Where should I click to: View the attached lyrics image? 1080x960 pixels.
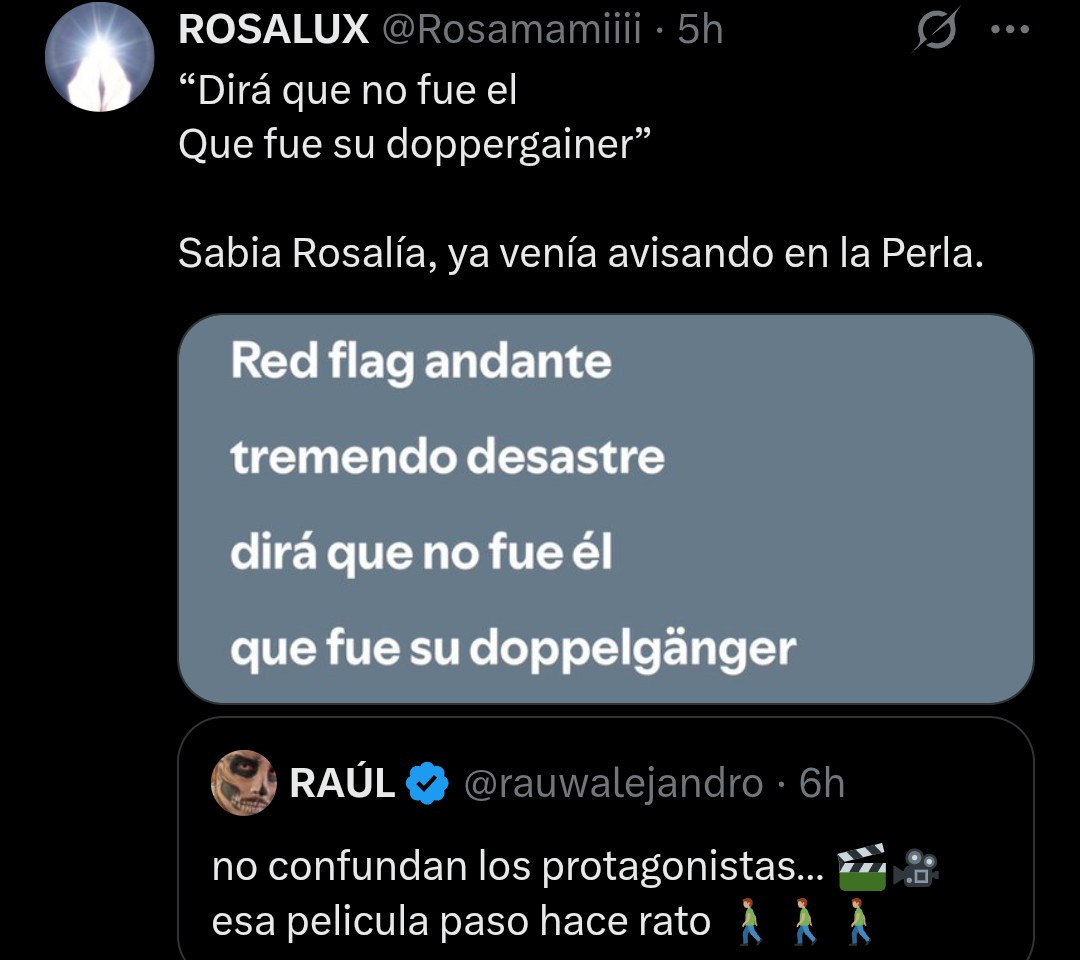click(605, 508)
